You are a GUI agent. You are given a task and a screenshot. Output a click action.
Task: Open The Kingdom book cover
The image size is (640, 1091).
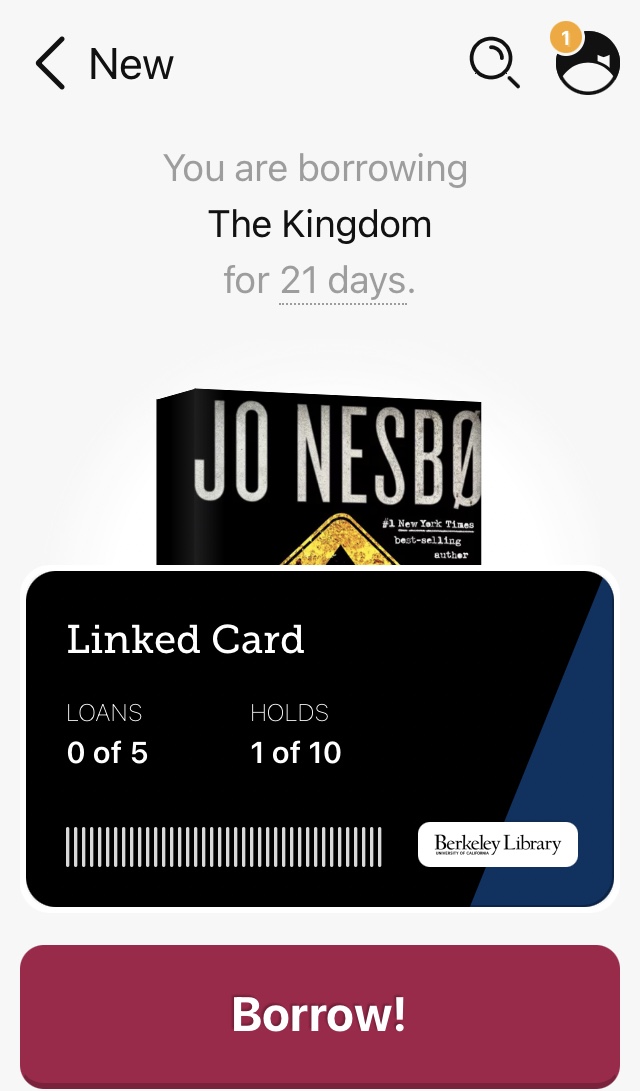(x=318, y=478)
